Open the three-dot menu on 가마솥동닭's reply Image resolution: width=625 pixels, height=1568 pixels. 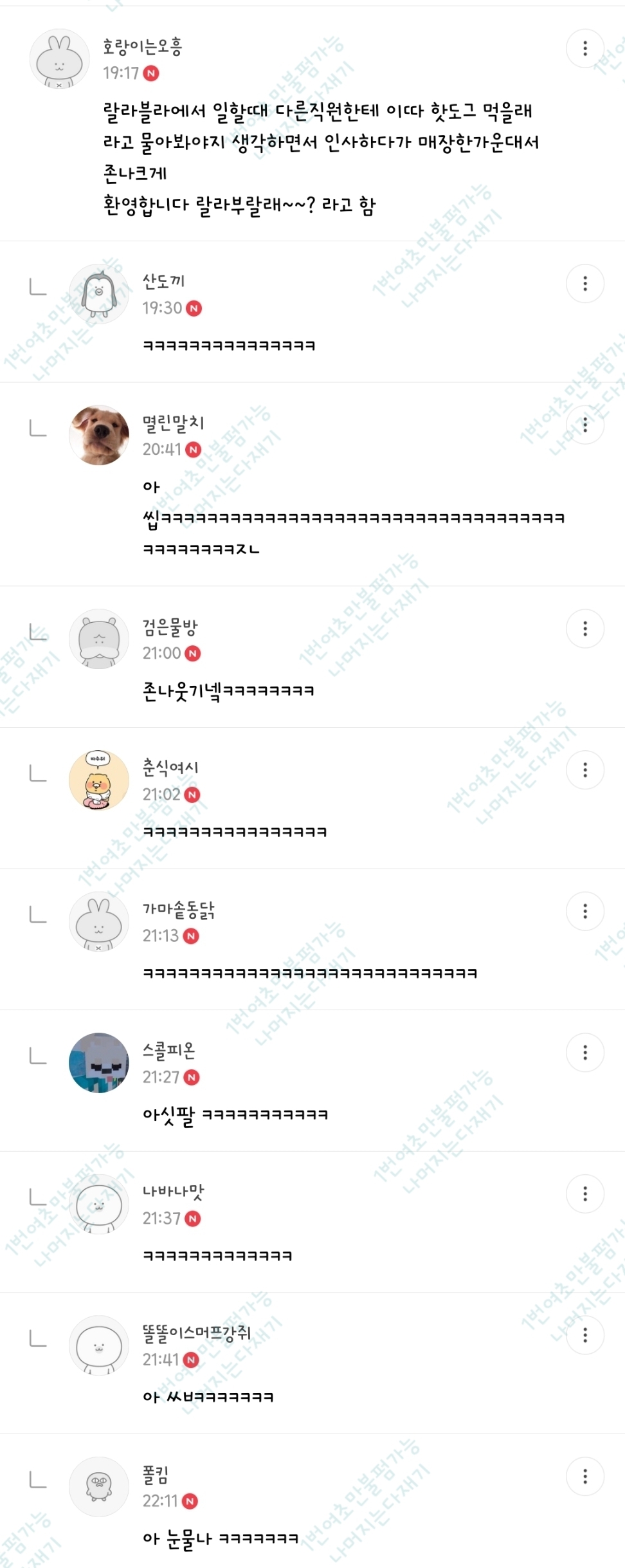coord(584,911)
